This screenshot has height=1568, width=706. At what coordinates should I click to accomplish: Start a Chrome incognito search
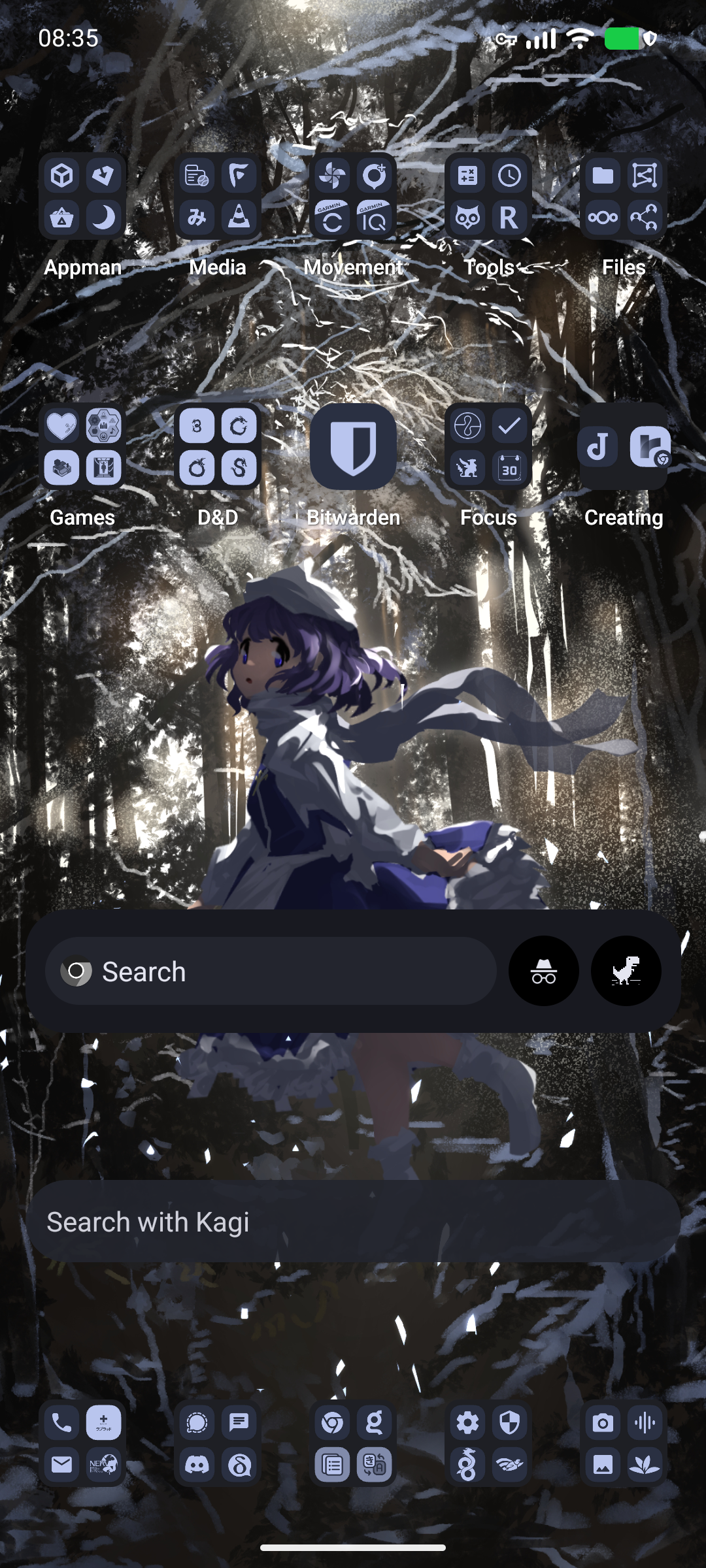coord(543,972)
